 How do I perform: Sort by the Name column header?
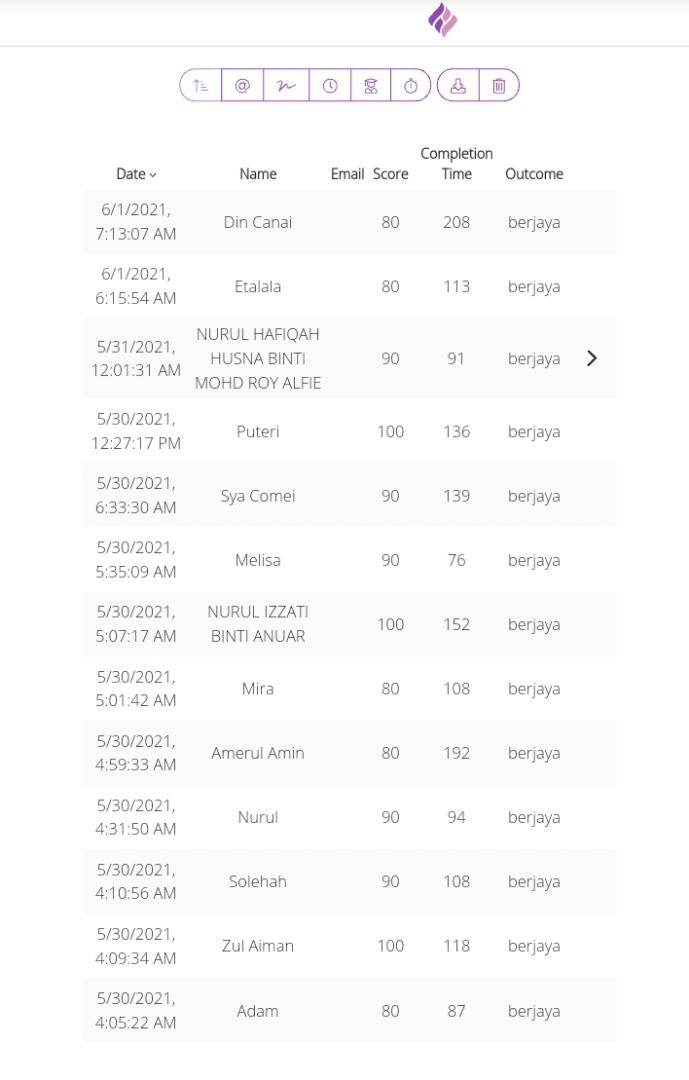[x=258, y=174]
